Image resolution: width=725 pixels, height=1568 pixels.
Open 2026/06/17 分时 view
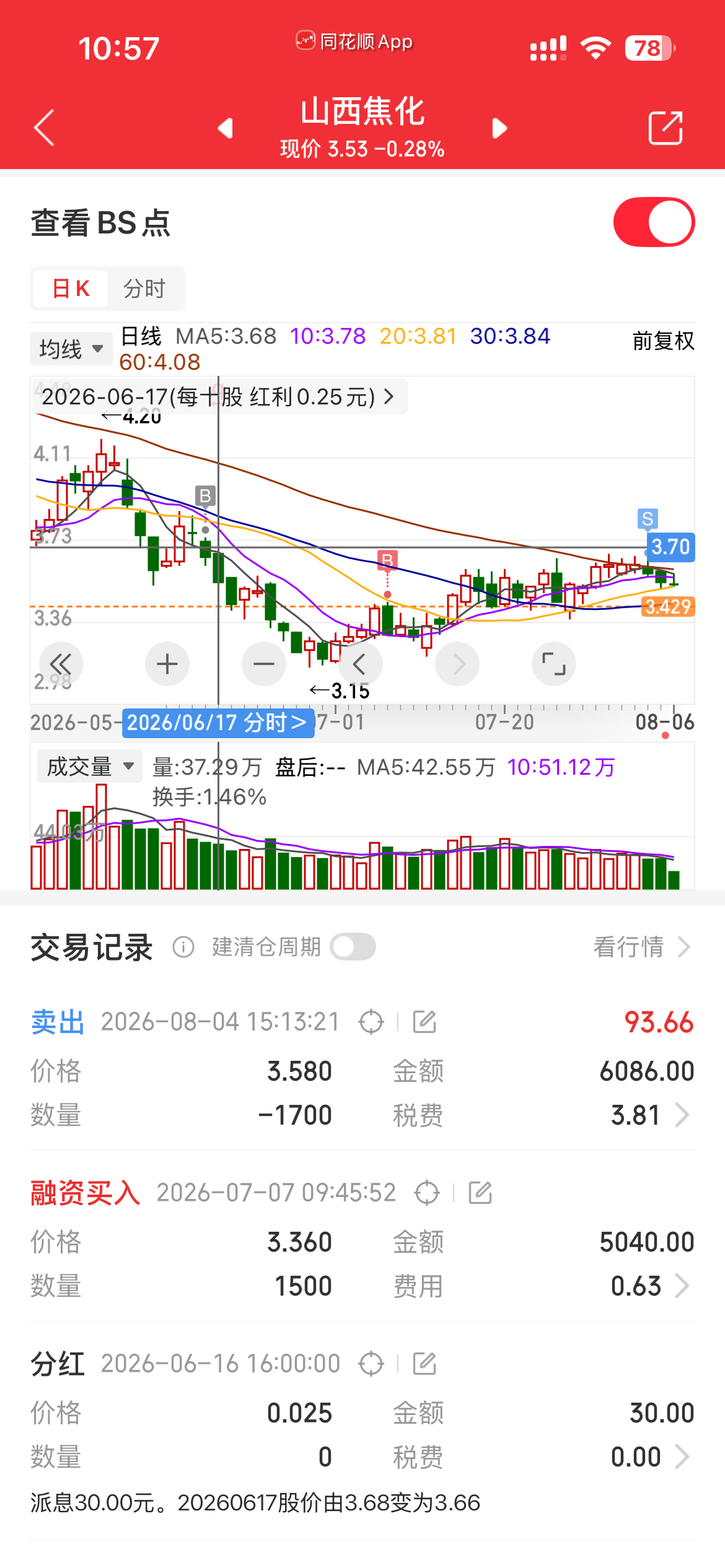click(x=218, y=723)
